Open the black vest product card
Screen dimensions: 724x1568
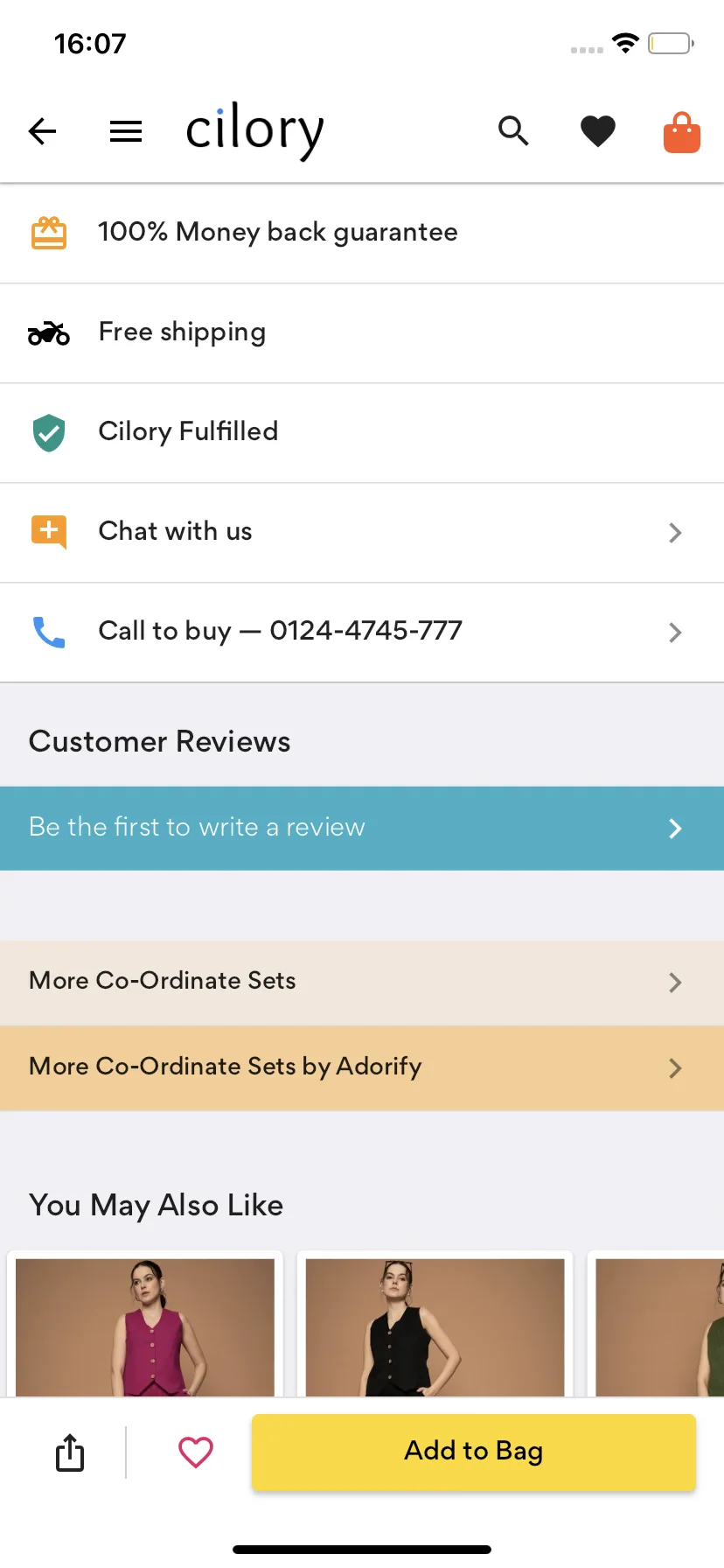(x=435, y=1326)
